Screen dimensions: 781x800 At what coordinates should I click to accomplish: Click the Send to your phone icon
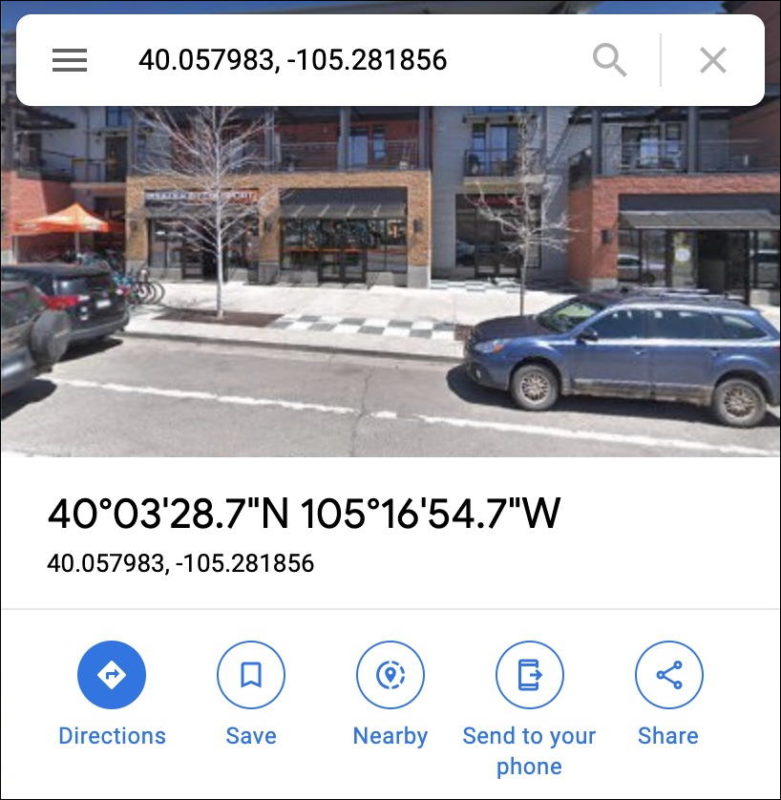pyautogui.click(x=529, y=675)
